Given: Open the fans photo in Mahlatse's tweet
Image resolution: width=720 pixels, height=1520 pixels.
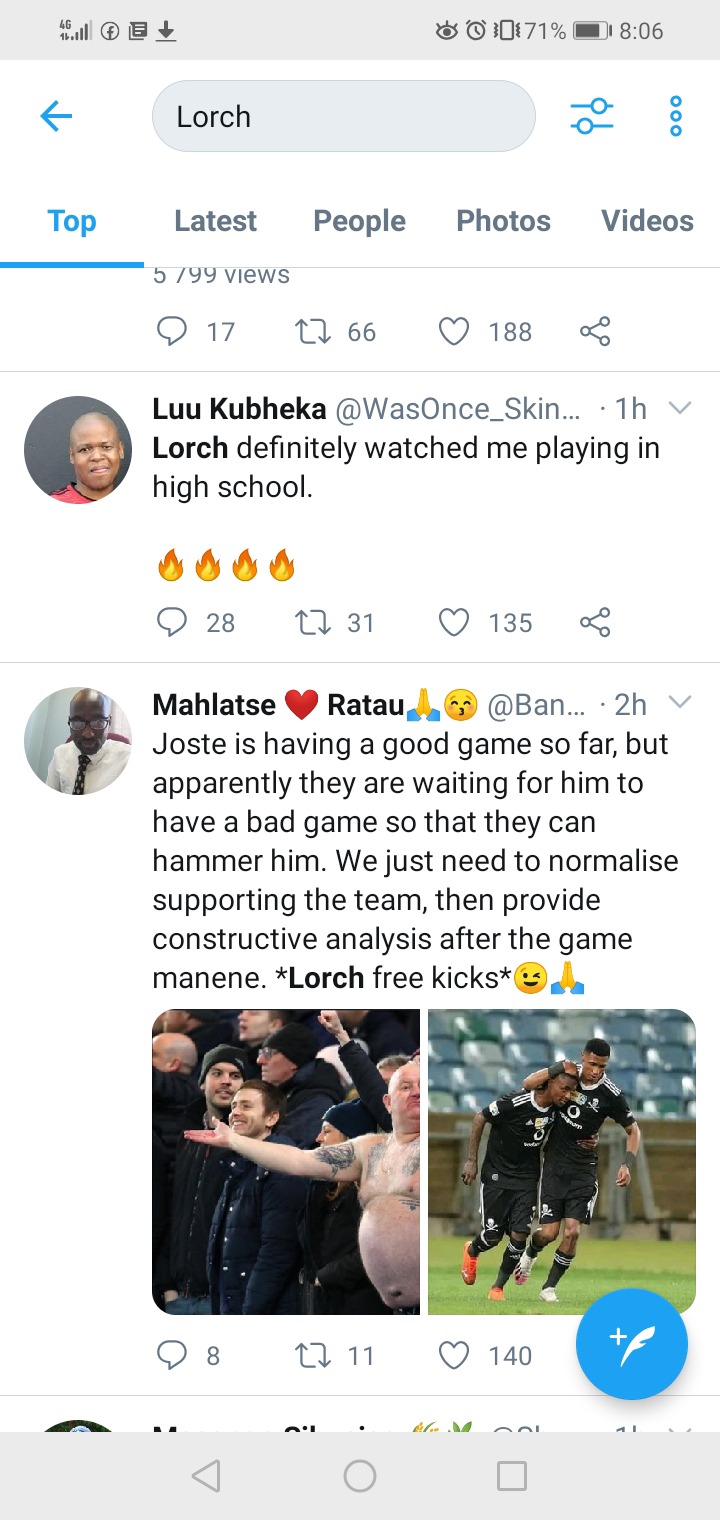Looking at the screenshot, I should (286, 1161).
